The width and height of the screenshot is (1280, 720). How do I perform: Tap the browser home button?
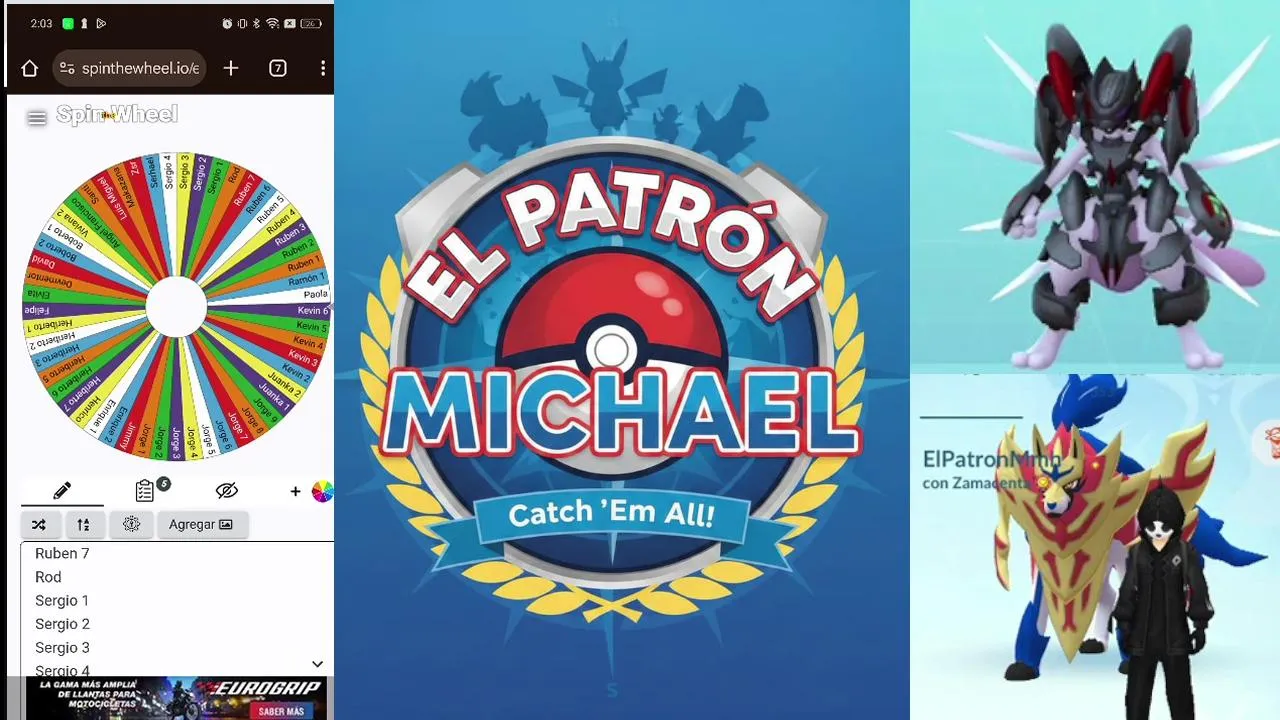point(29,68)
